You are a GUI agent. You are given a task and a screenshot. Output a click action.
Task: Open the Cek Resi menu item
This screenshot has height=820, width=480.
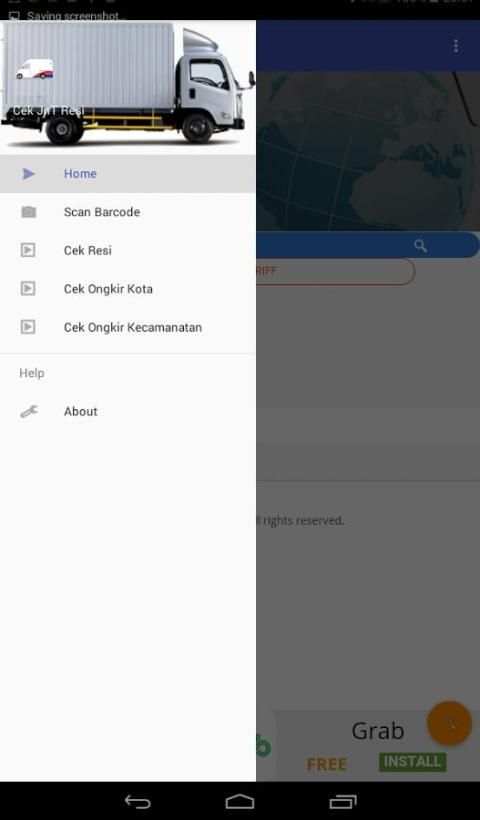point(128,250)
